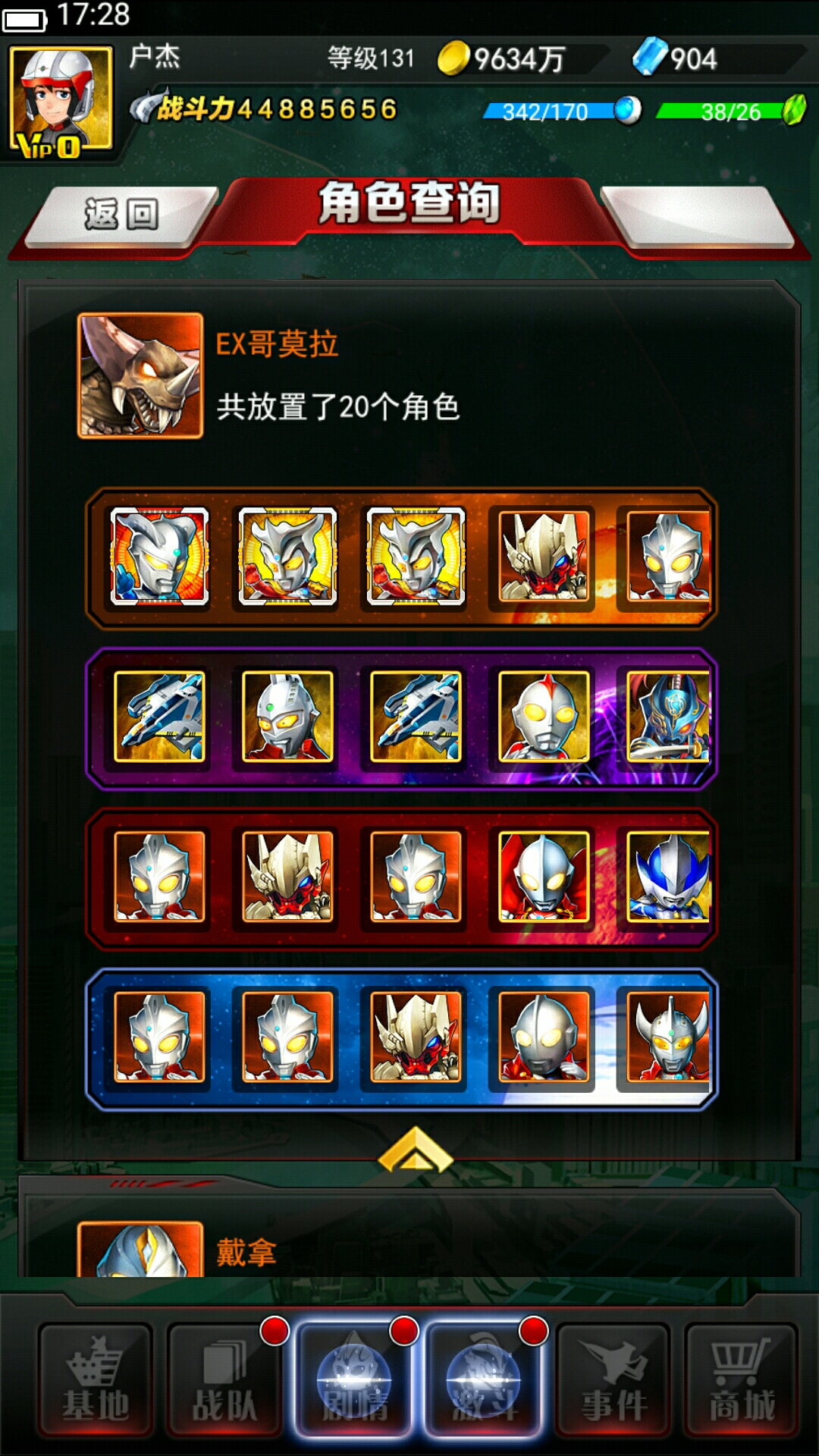The height and width of the screenshot is (1456, 819).
Task: Tap the first hero in the orange row
Action: coord(159,557)
